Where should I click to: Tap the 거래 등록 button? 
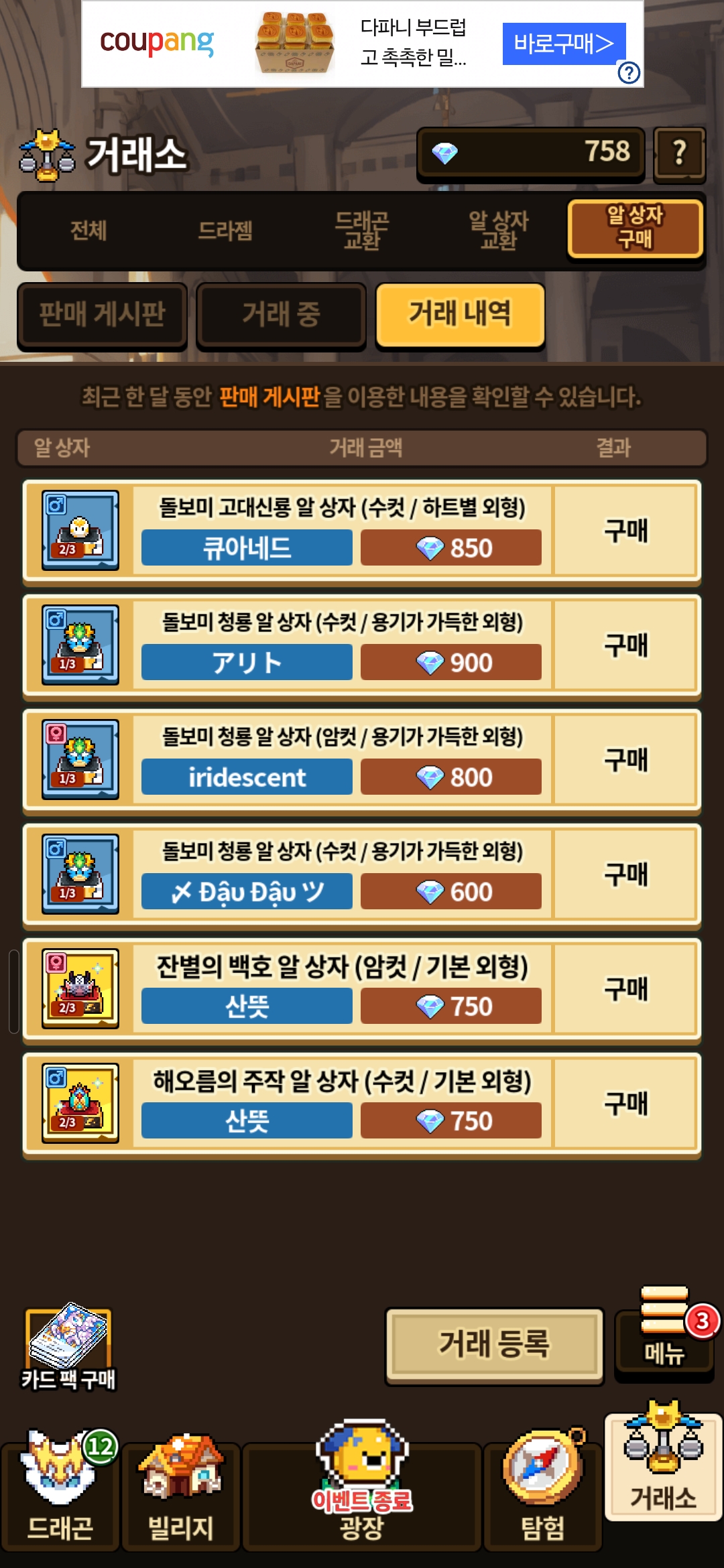pyautogui.click(x=495, y=1344)
